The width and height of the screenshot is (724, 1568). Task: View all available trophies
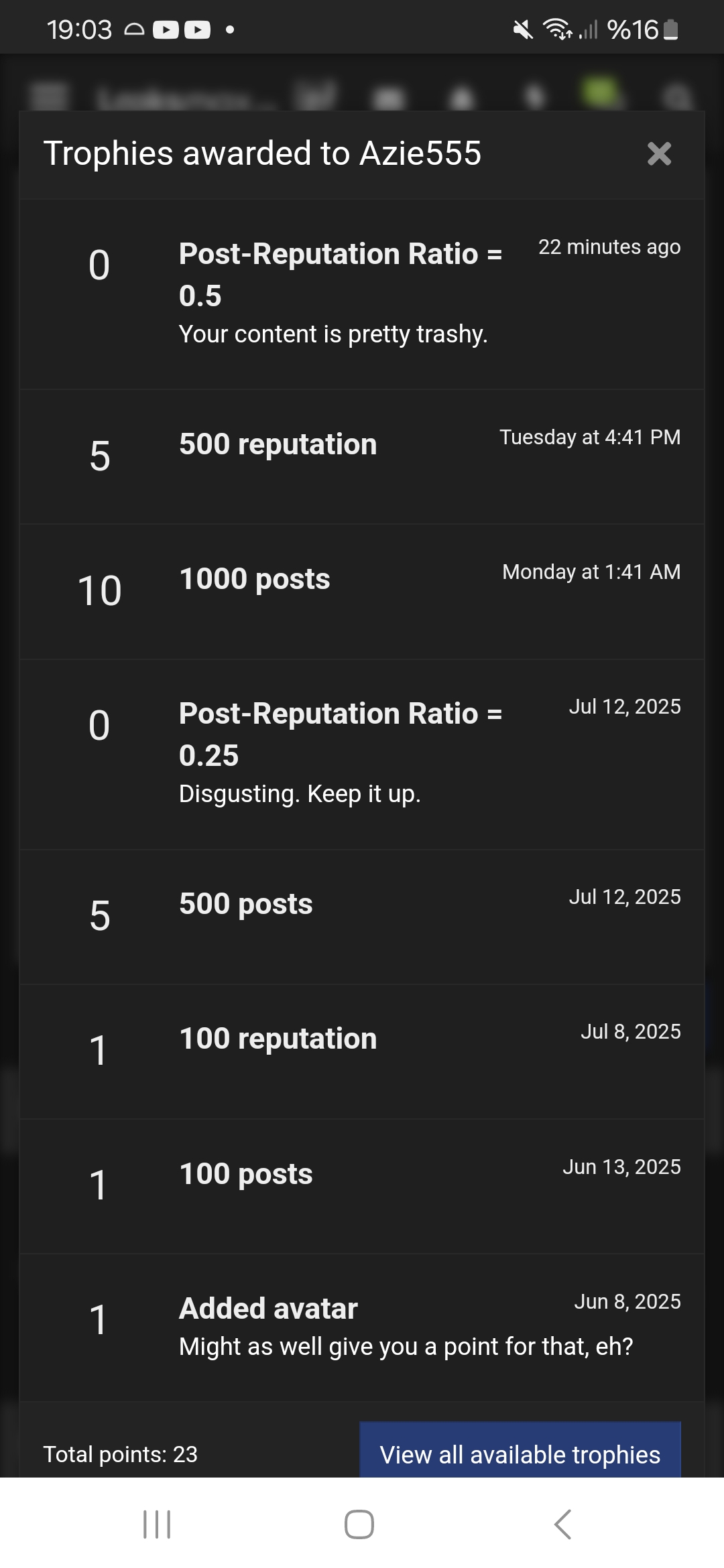[x=520, y=1453]
